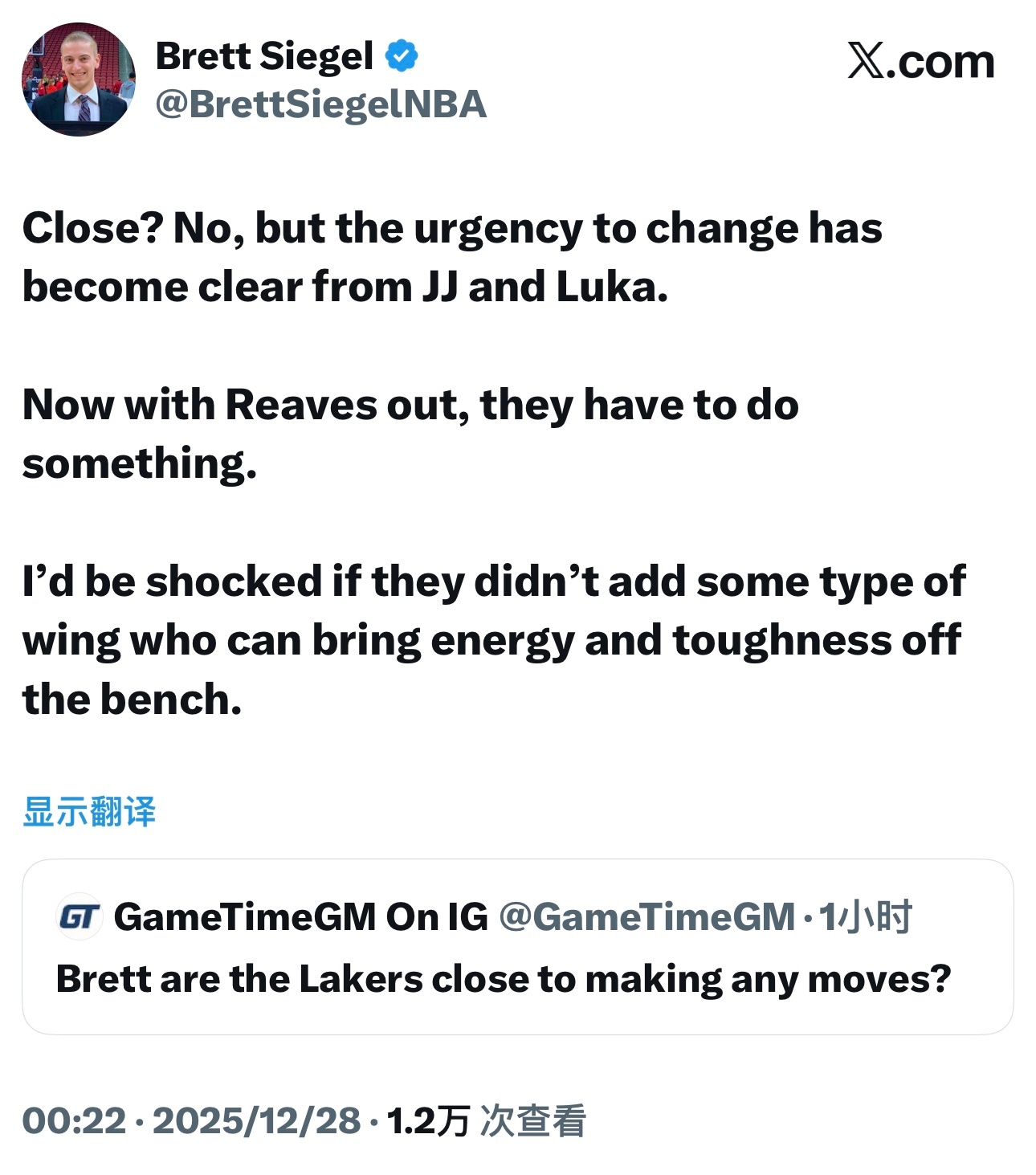1036x1175 pixels.
Task: Click the quoted question about Lakers moves
Action: [504, 978]
